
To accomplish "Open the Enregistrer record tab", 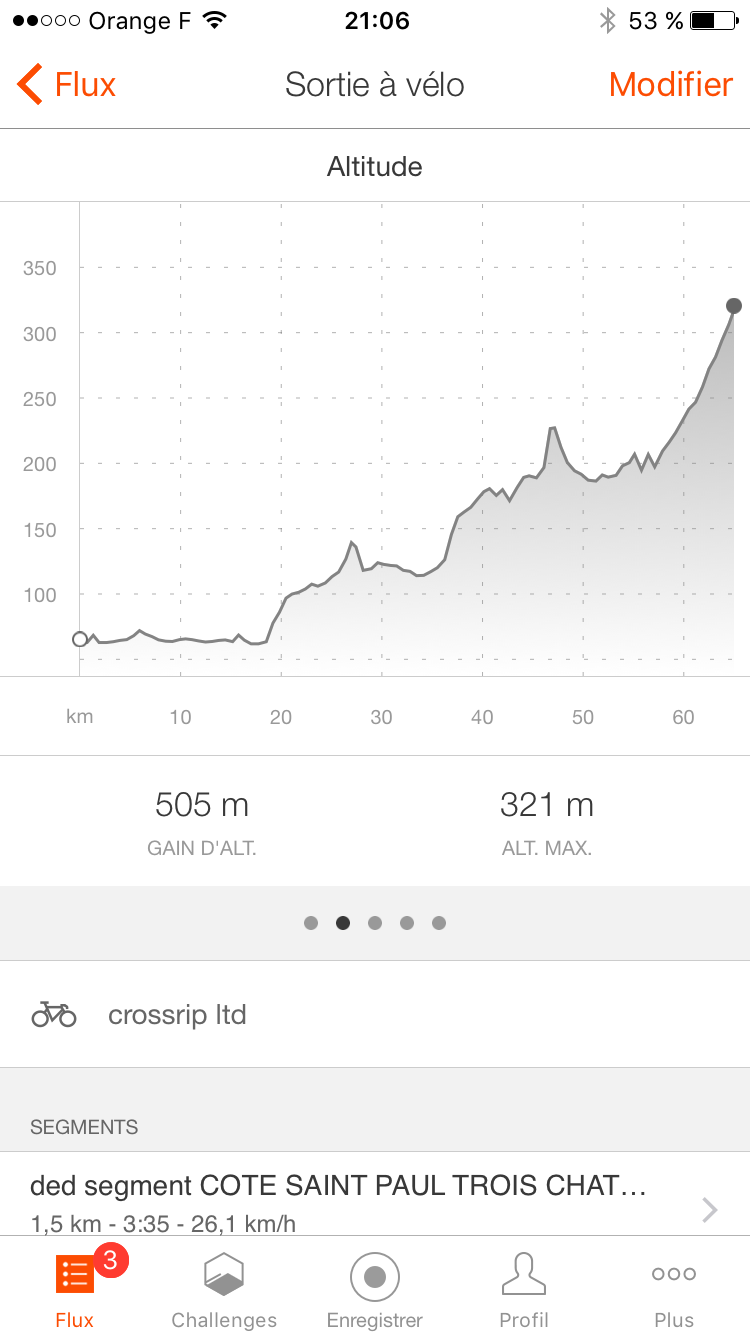I will point(375,1290).
